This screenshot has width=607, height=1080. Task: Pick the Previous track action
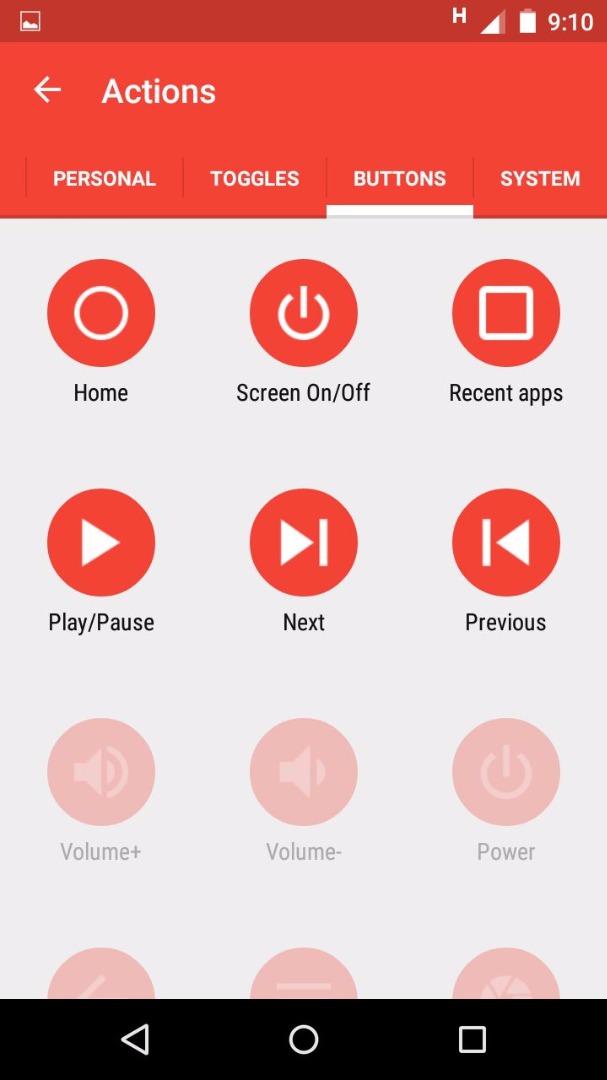[x=506, y=543]
